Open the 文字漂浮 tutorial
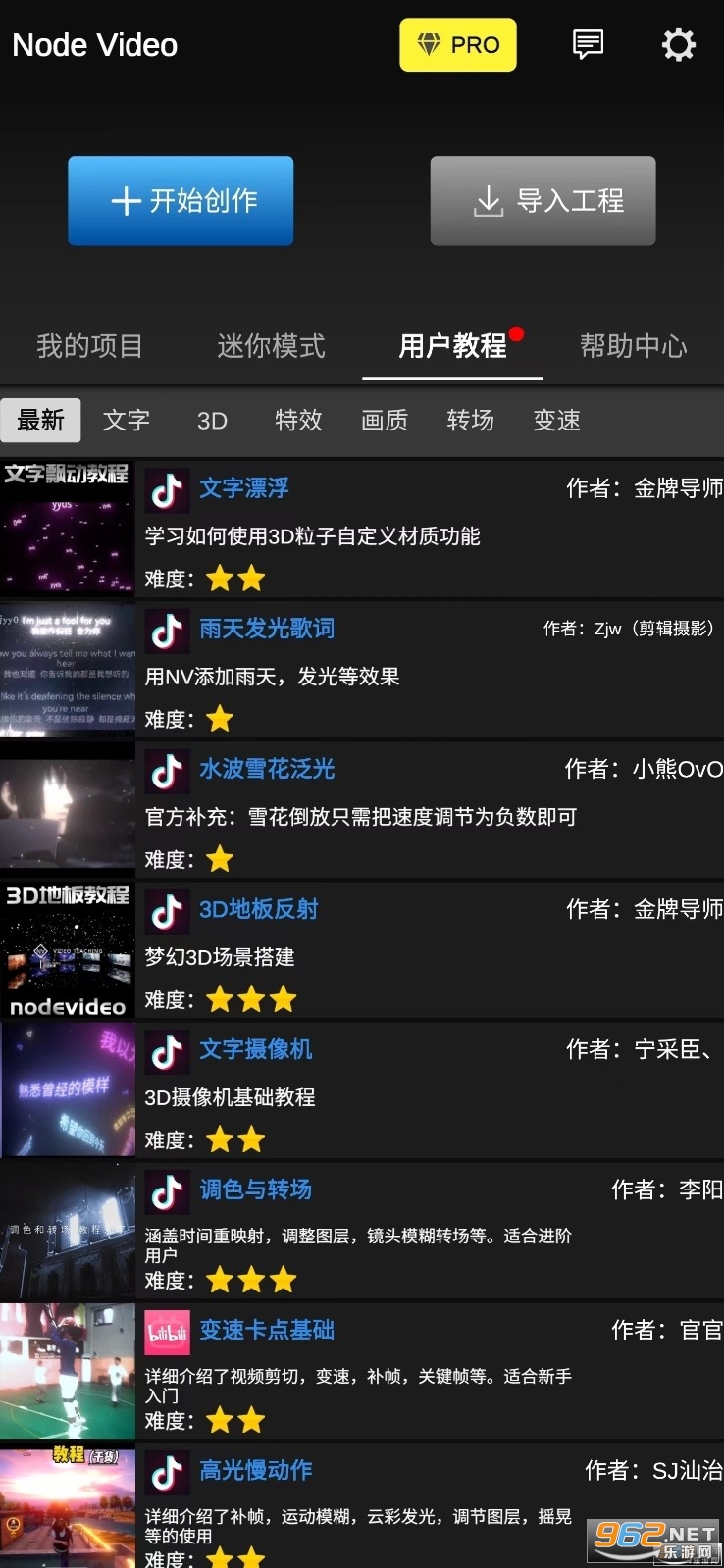 244,488
